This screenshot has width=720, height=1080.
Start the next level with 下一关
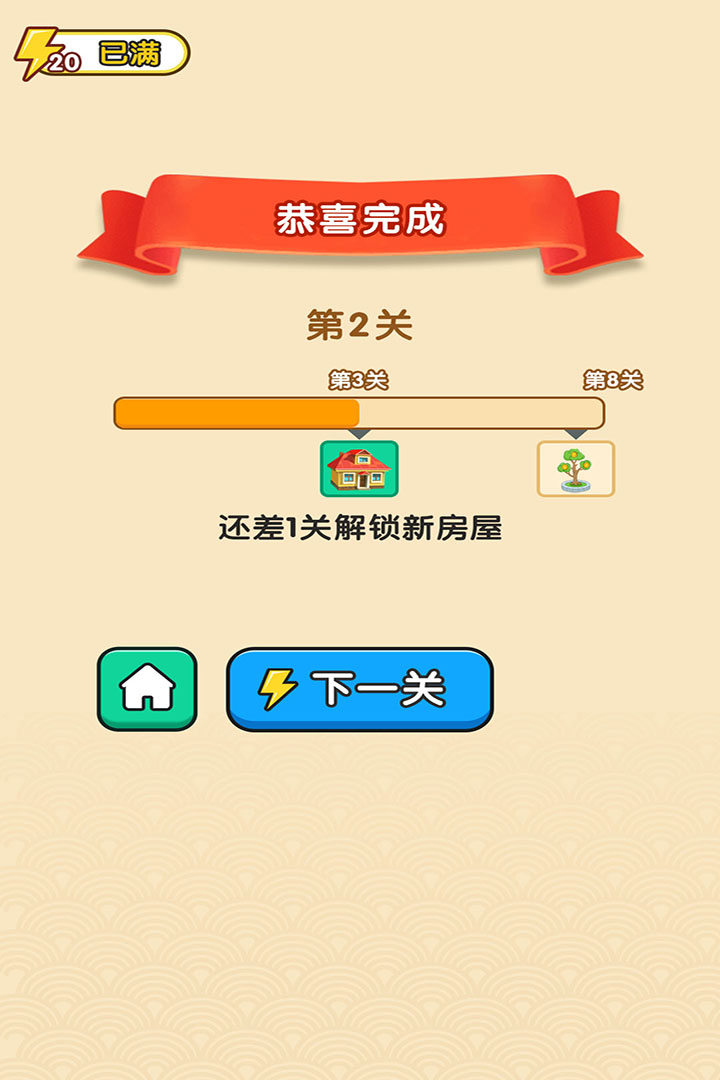point(360,689)
